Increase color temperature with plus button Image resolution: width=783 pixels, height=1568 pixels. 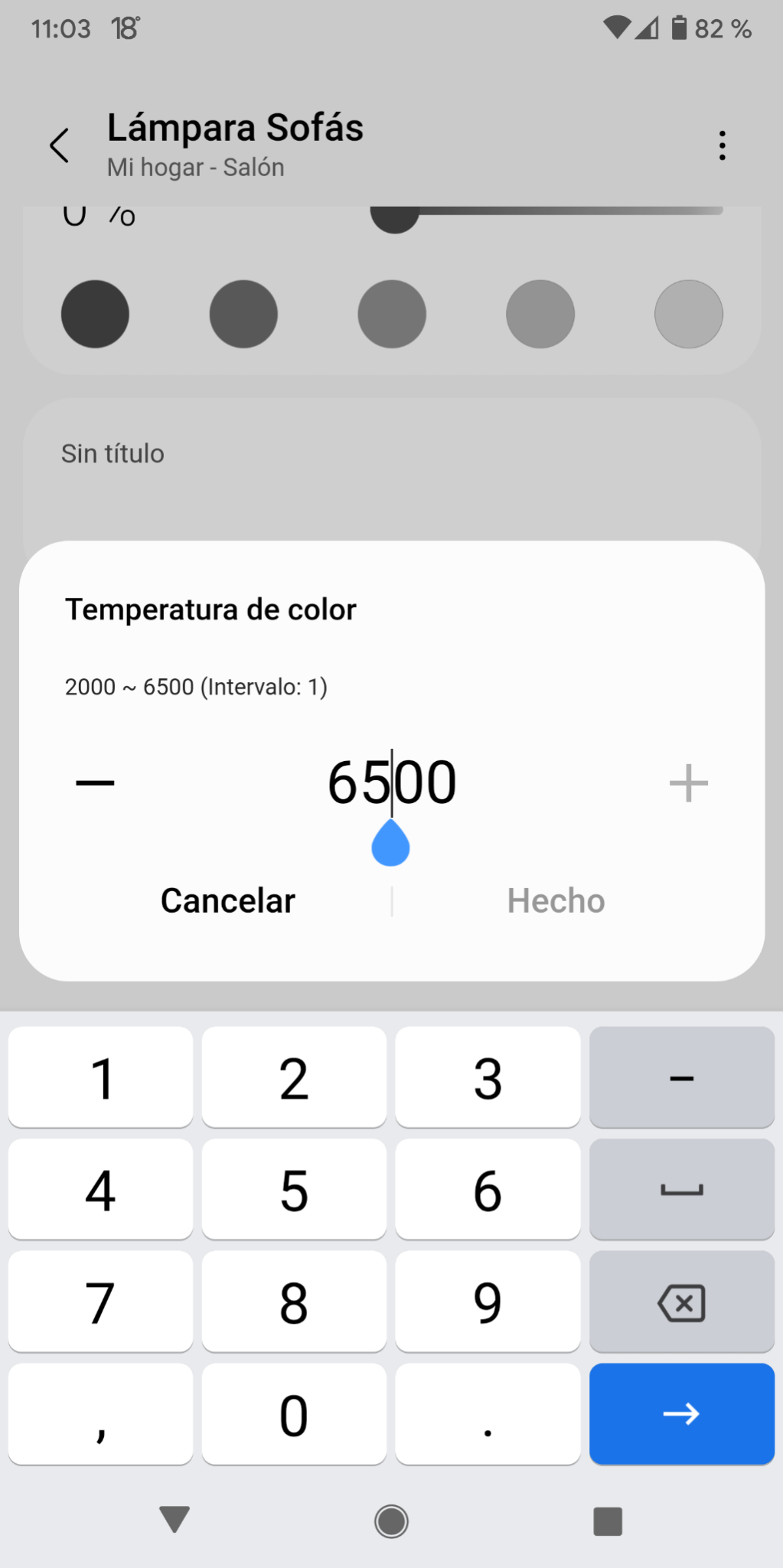pos(688,782)
